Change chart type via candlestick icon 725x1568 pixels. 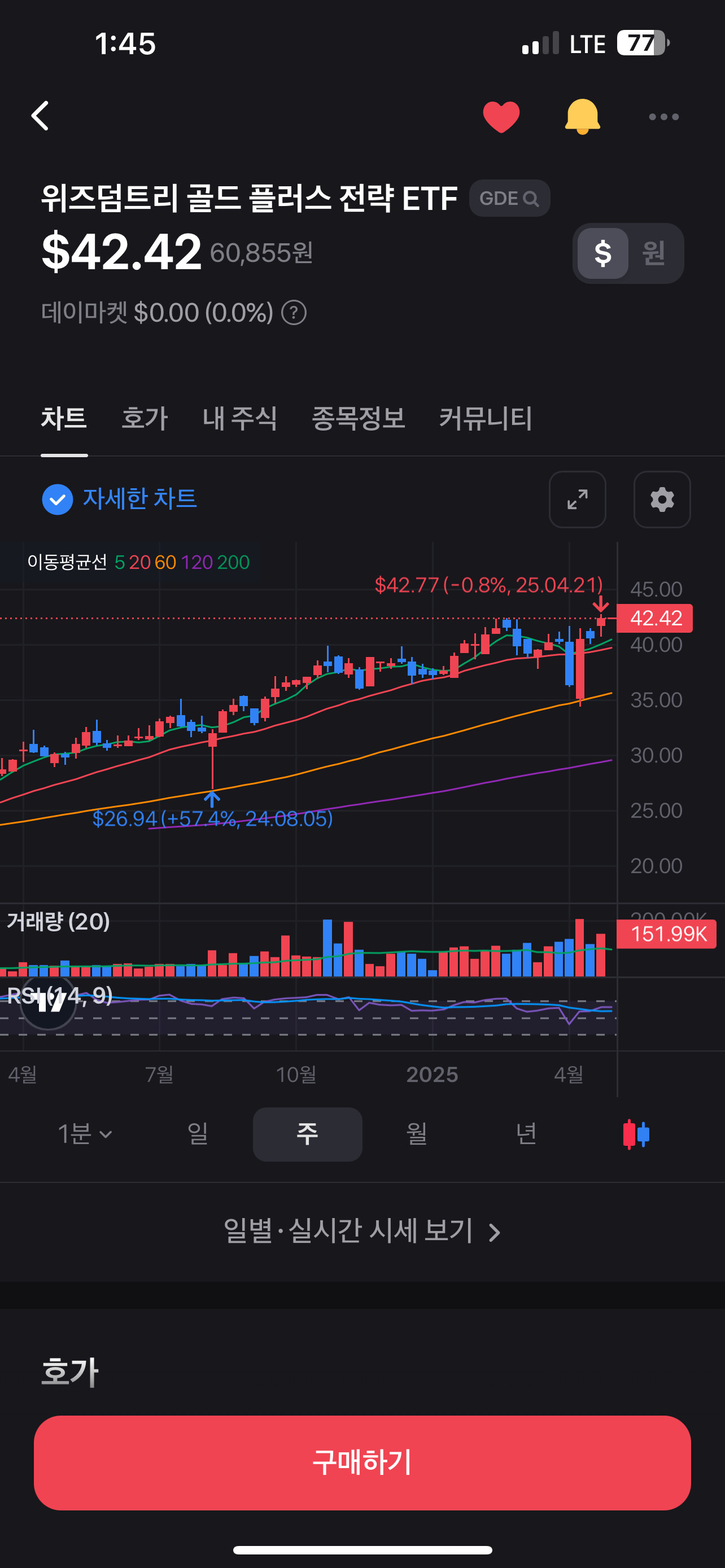click(636, 1133)
